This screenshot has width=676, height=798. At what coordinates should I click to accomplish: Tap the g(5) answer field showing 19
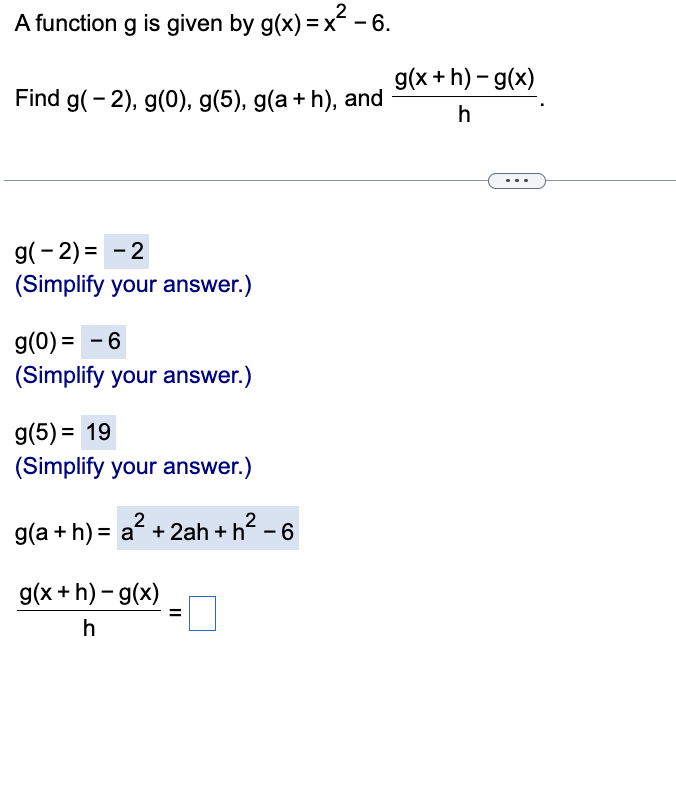[x=98, y=433]
